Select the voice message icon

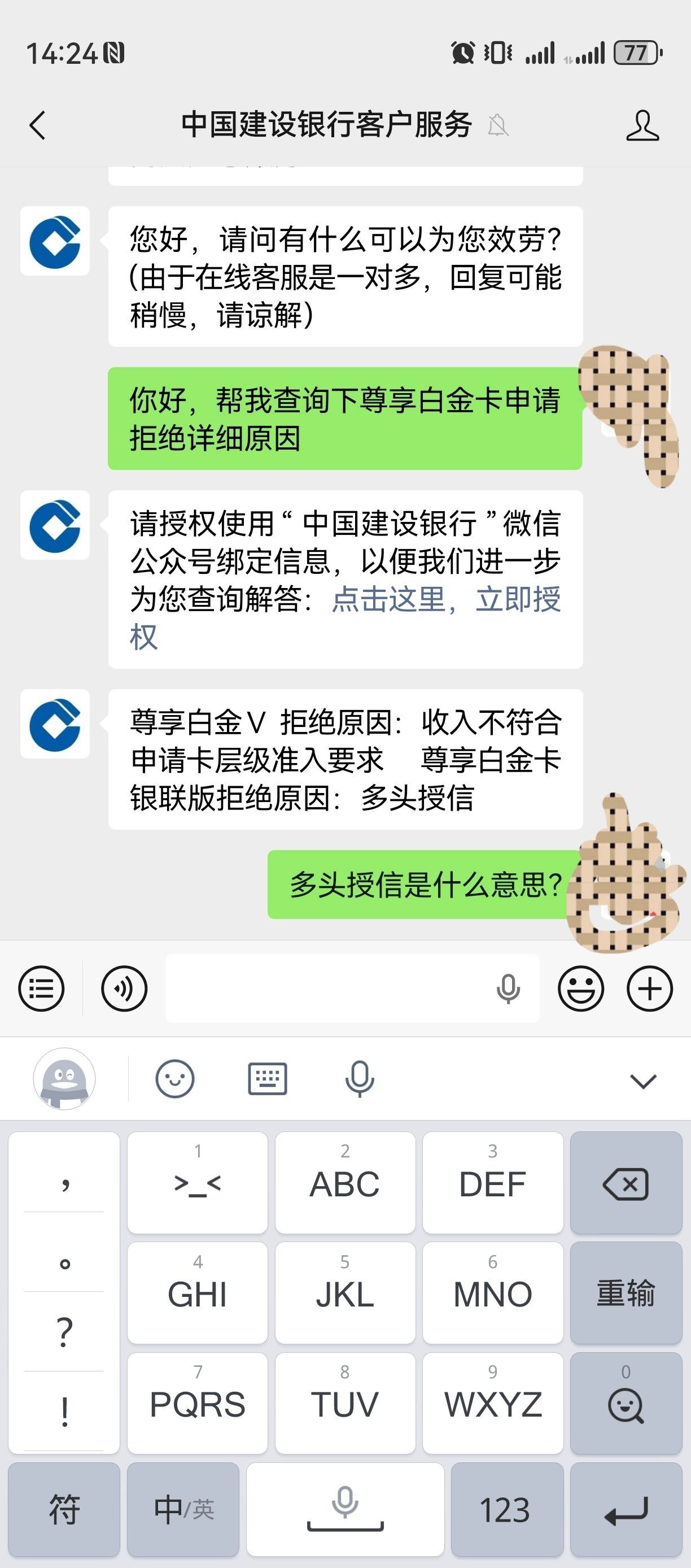pyautogui.click(x=124, y=987)
